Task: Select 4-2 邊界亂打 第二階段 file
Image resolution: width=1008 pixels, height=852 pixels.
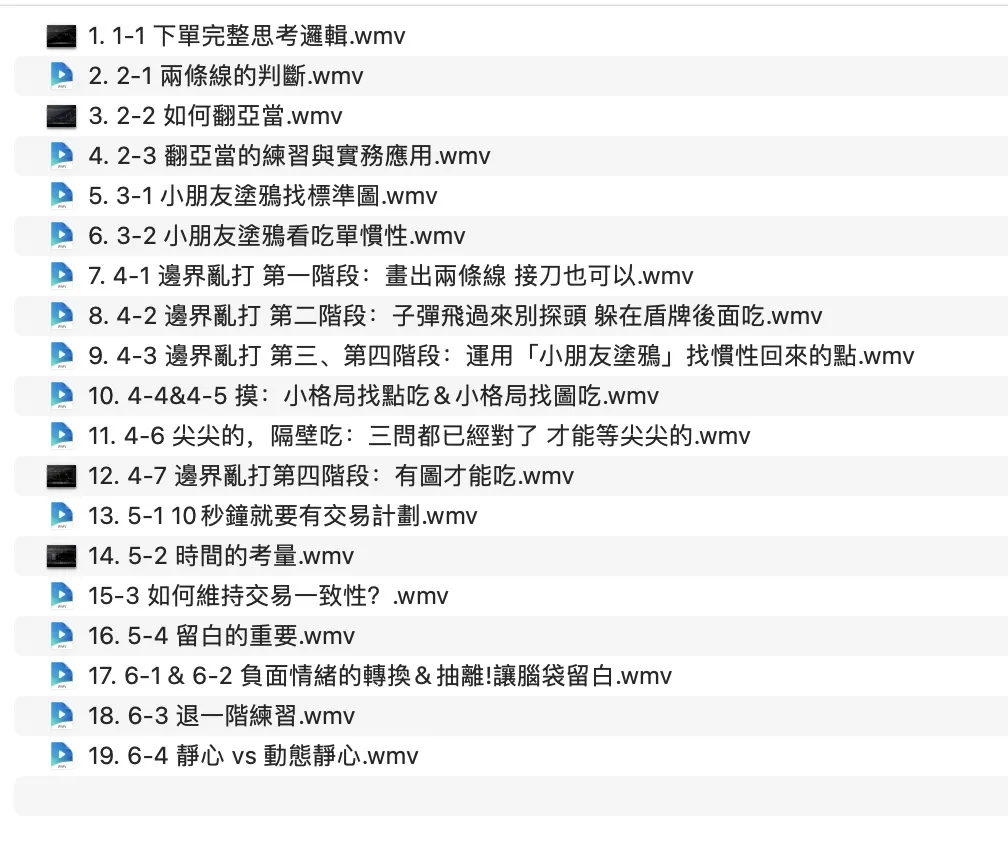Action: [x=455, y=316]
